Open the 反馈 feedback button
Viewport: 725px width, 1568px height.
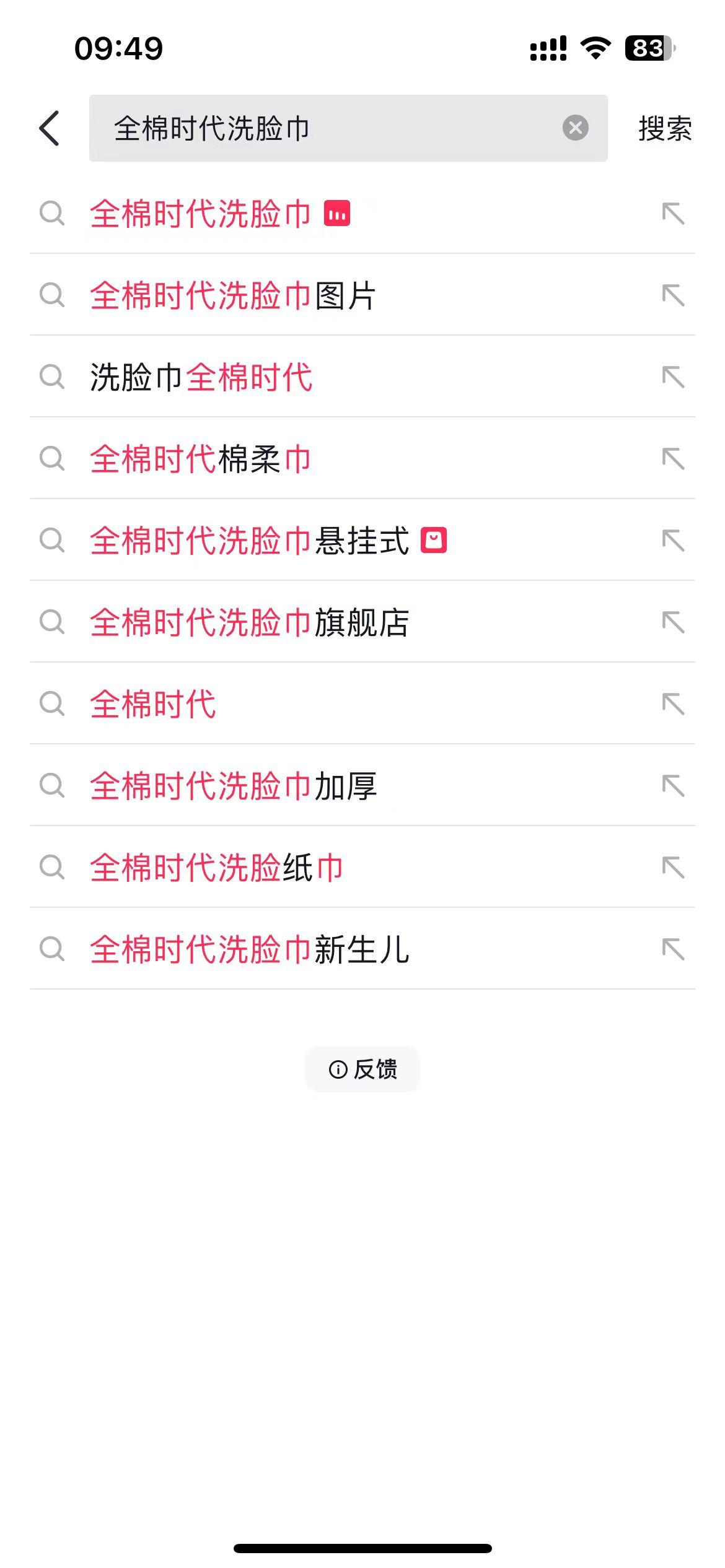(x=362, y=1069)
